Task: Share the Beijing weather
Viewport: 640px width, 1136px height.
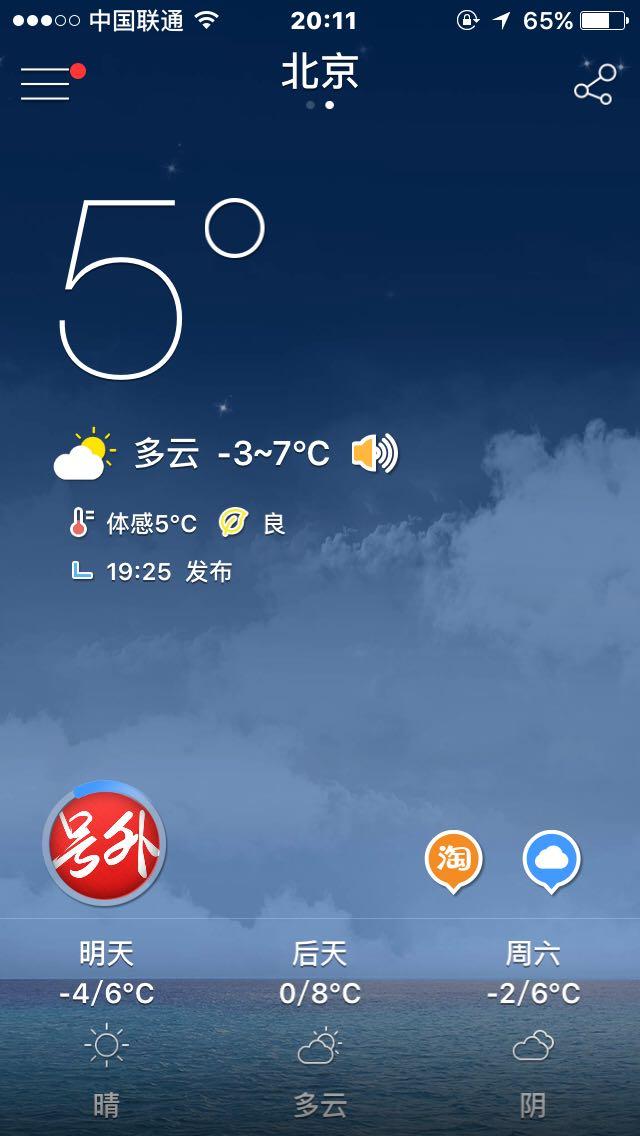Action: click(x=593, y=85)
